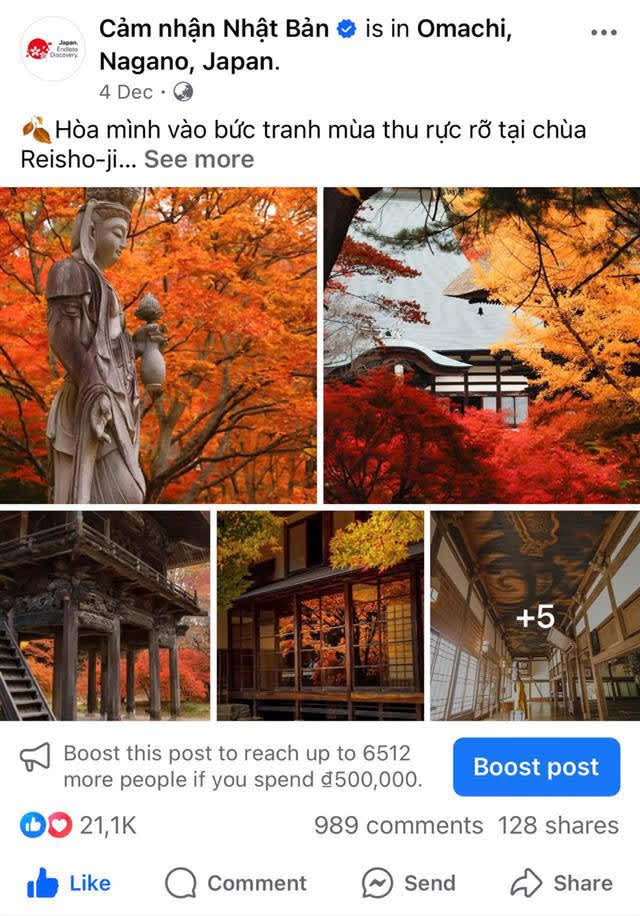Expand the caption with See more

pyautogui.click(x=198, y=159)
